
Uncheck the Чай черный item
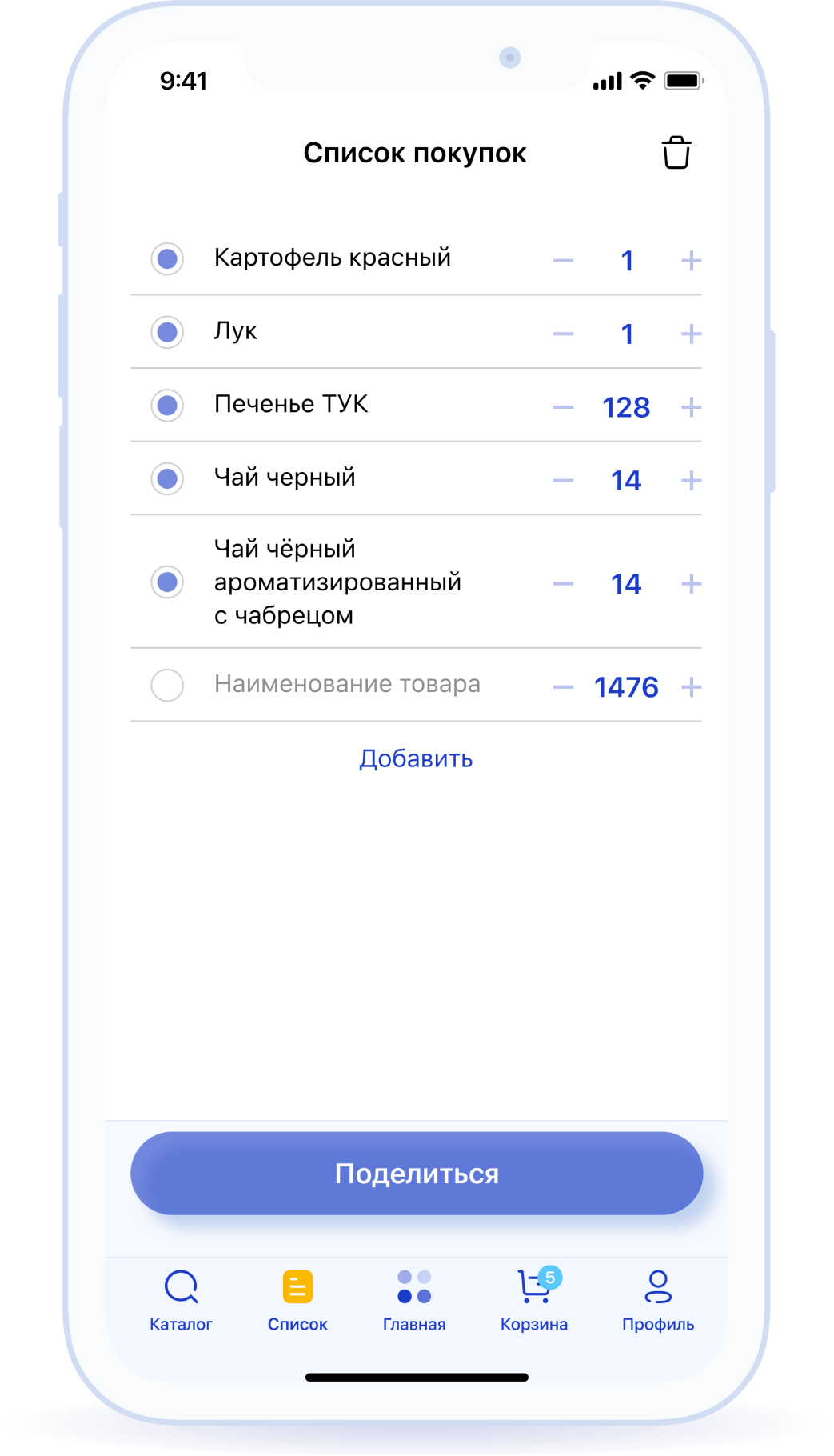[x=166, y=479]
